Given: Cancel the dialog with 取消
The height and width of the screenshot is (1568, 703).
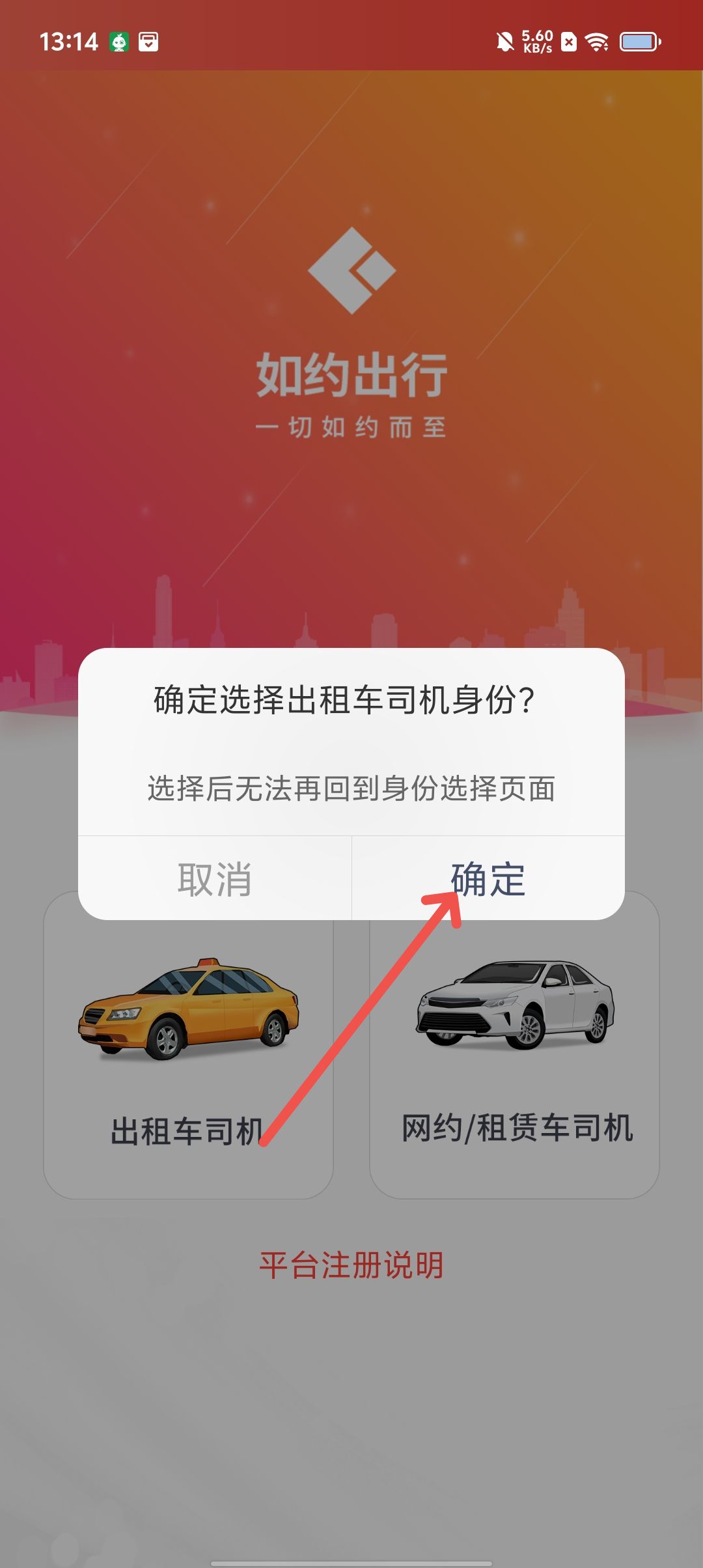Looking at the screenshot, I should click(215, 878).
